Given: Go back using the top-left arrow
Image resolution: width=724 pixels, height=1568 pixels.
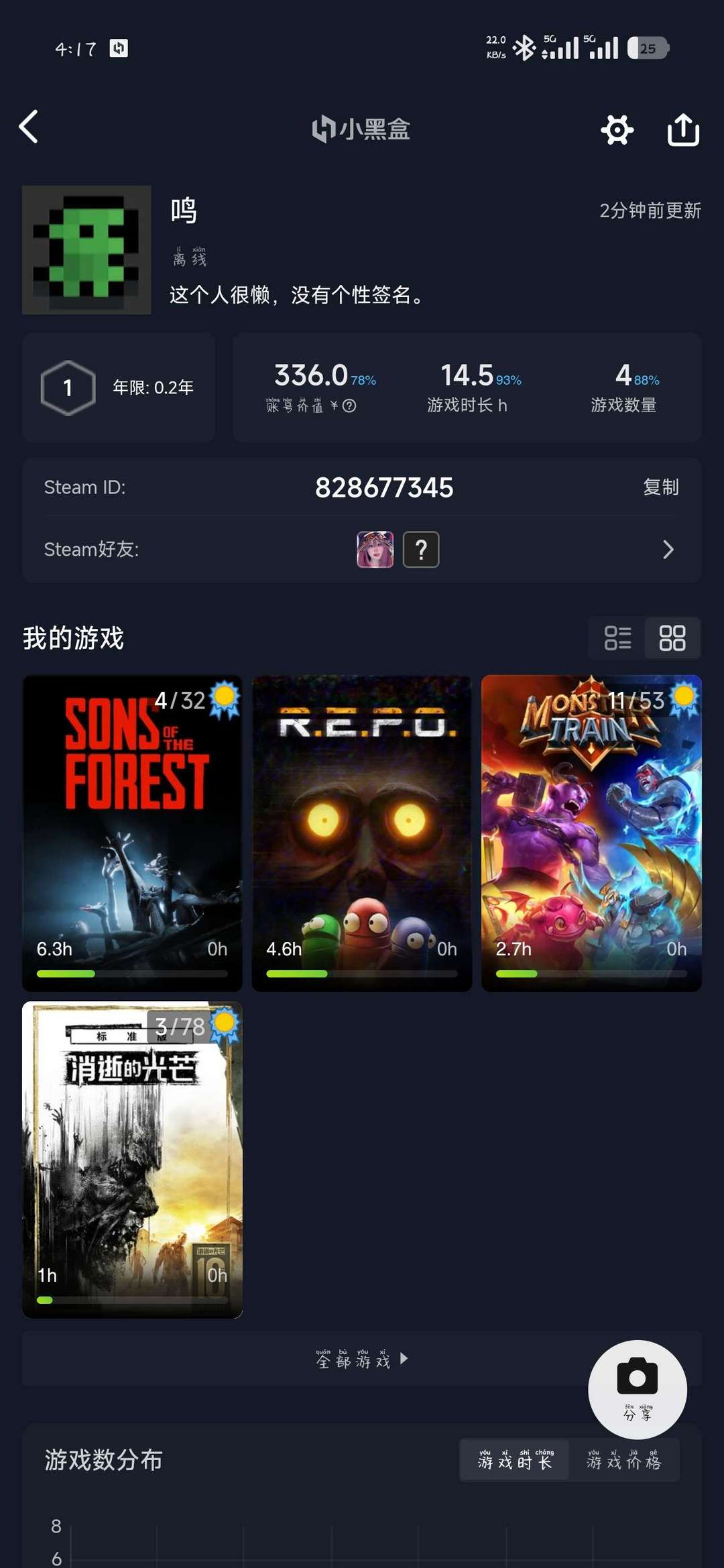Looking at the screenshot, I should (29, 127).
